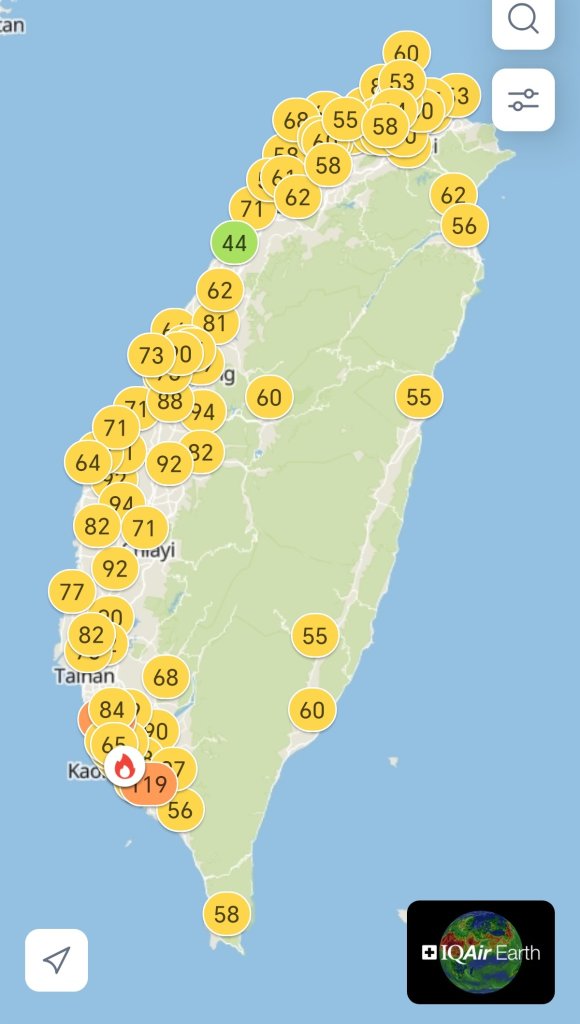Open the map filter settings icon
This screenshot has width=580, height=1024.
click(x=523, y=100)
